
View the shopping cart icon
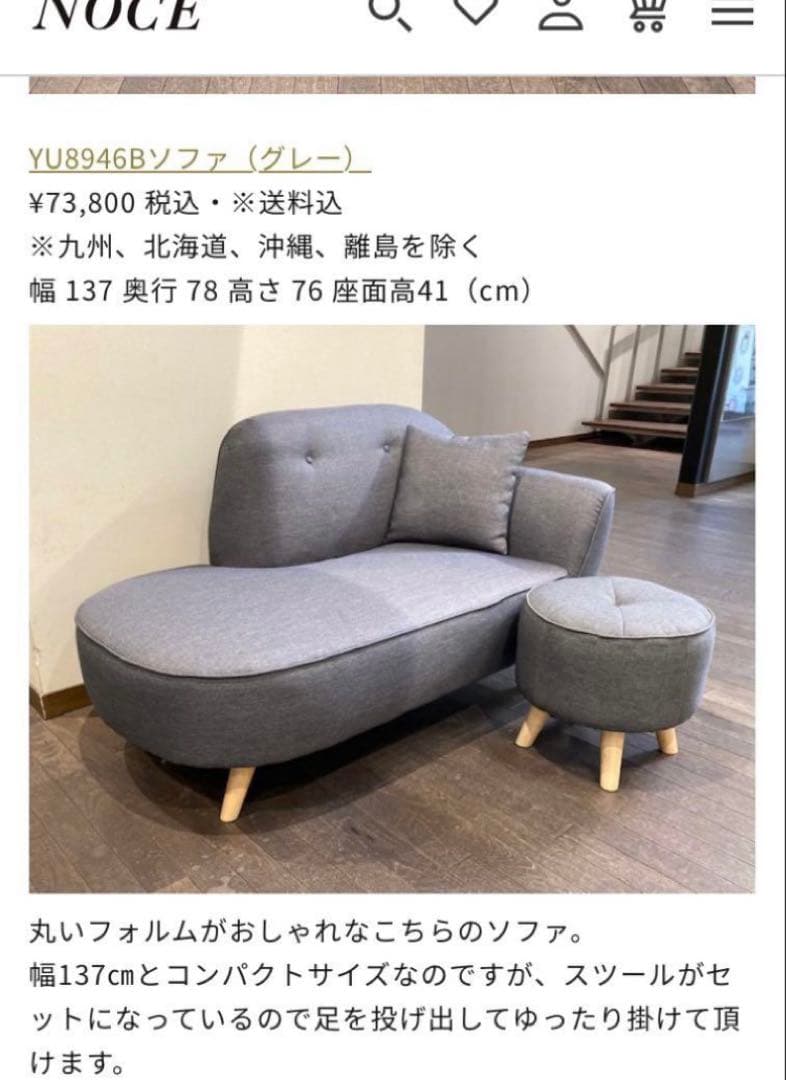pos(648,14)
